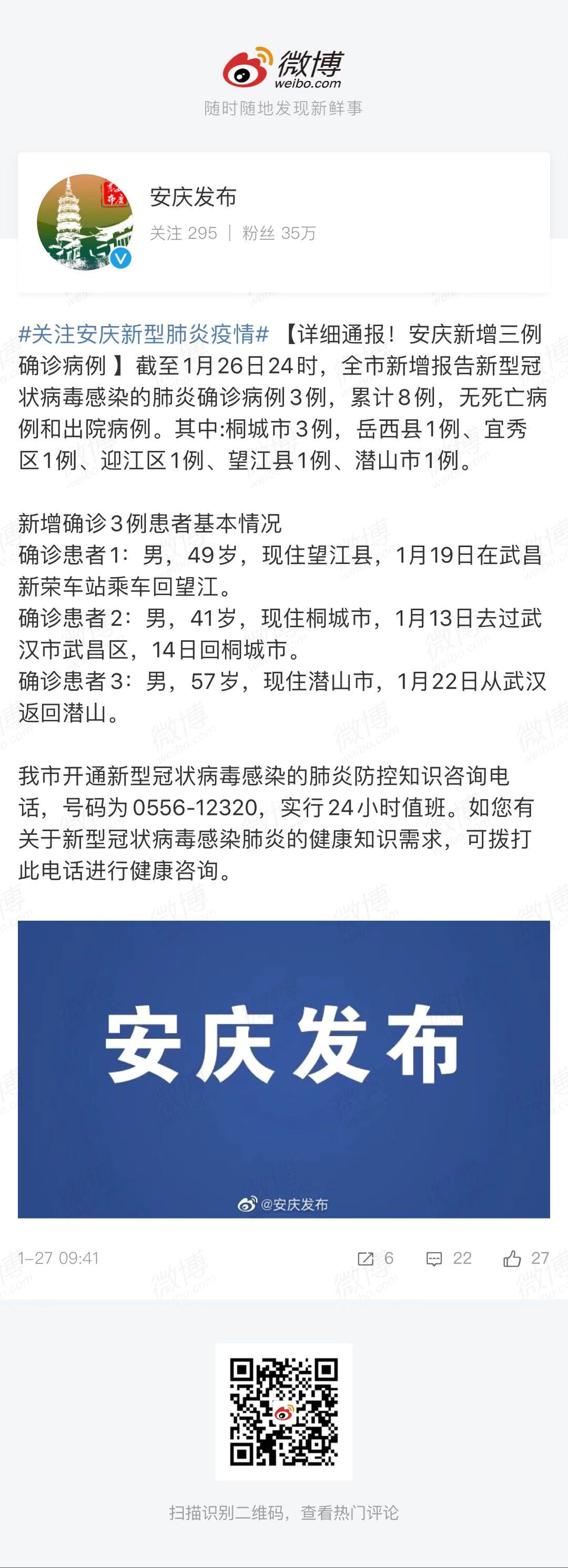Click the blue verified badge on the avatar

click(x=119, y=258)
